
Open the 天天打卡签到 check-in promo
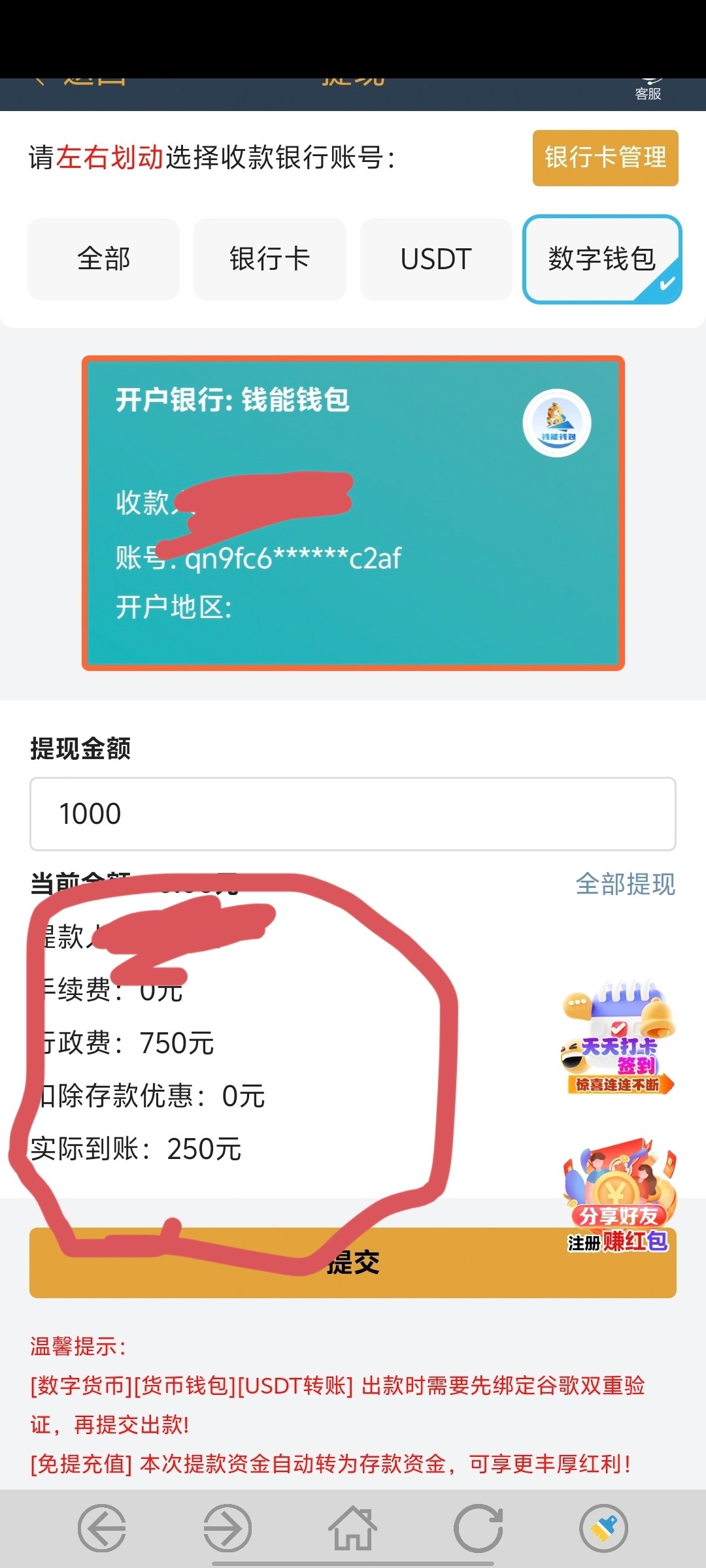click(x=618, y=1037)
